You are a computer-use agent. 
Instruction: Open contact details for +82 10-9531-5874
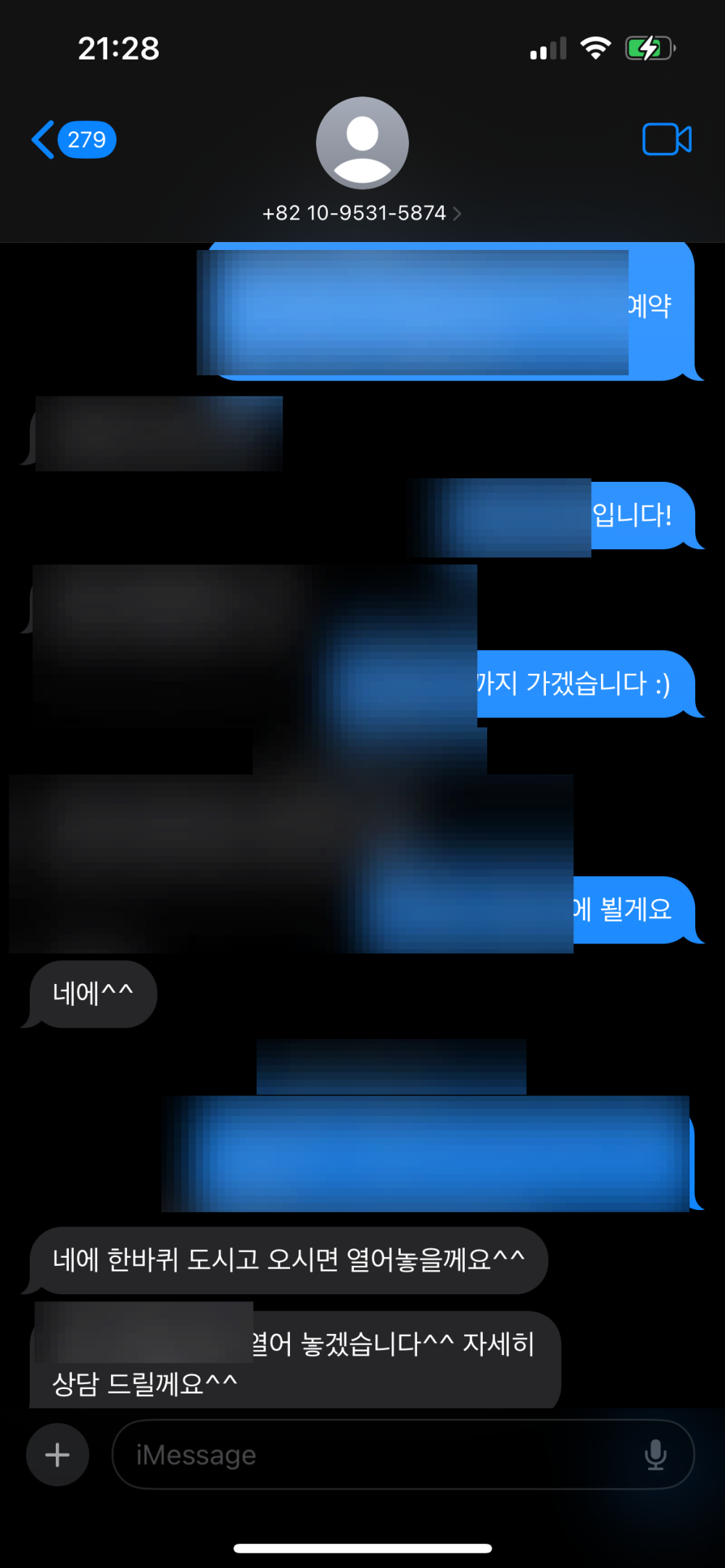coord(361,212)
